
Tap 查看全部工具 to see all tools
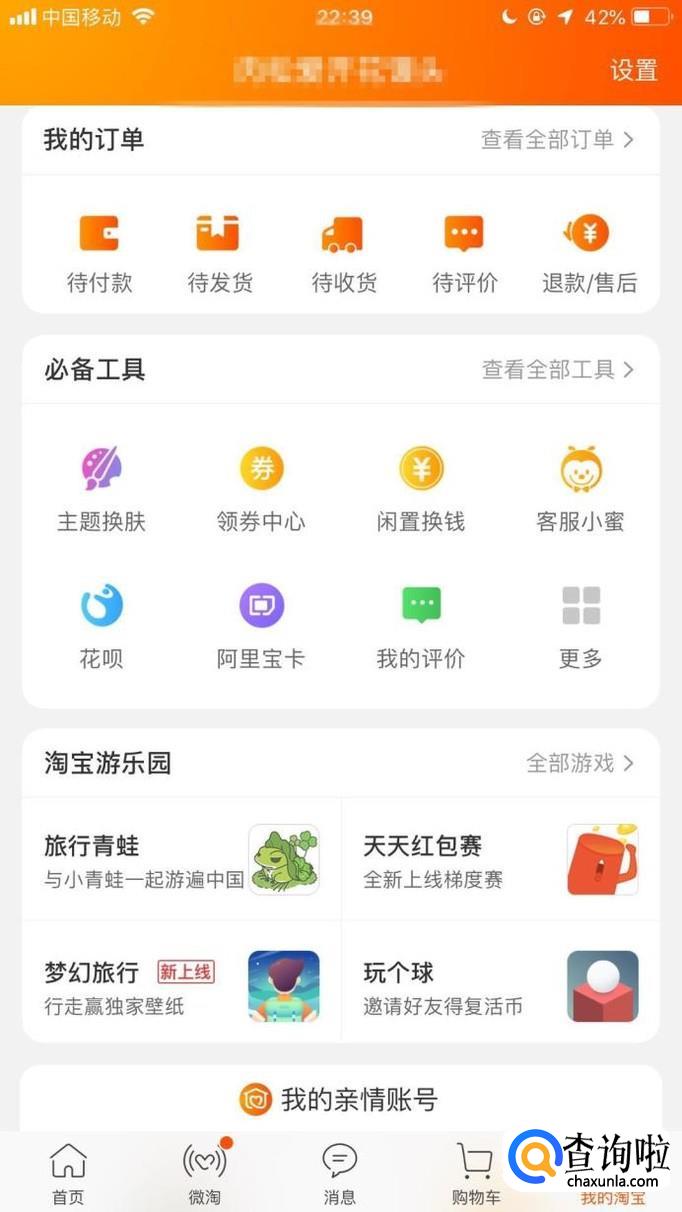click(558, 370)
